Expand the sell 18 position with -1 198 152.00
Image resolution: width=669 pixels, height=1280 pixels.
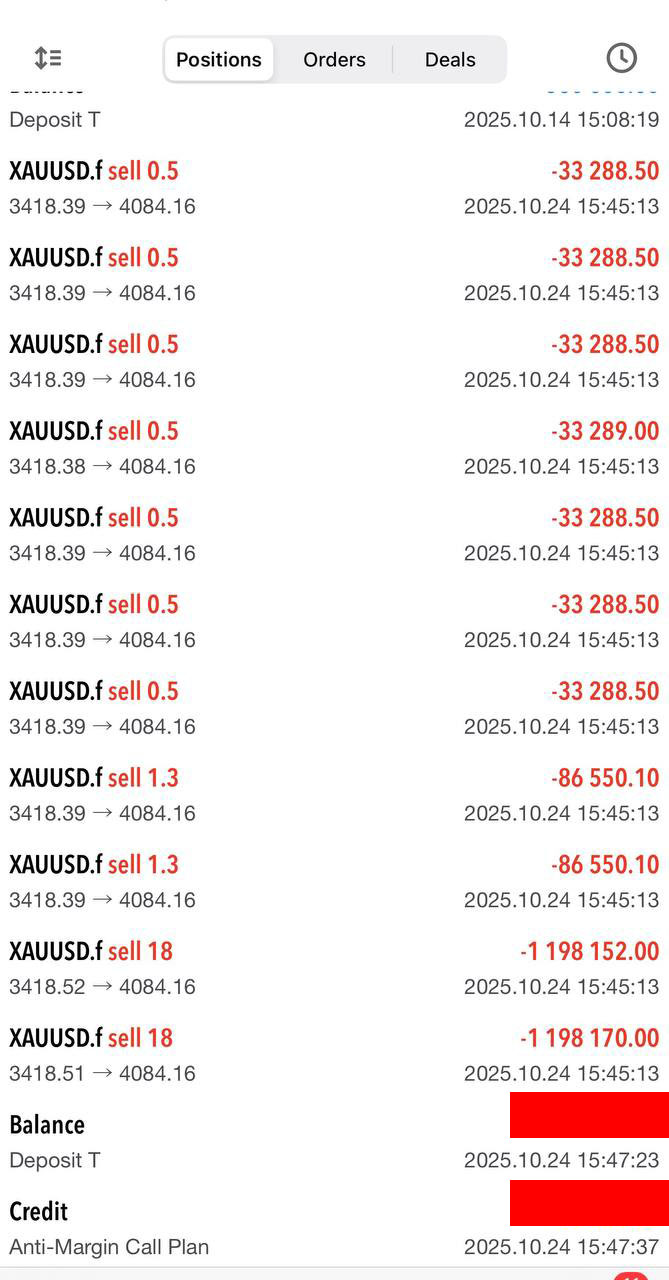(334, 968)
